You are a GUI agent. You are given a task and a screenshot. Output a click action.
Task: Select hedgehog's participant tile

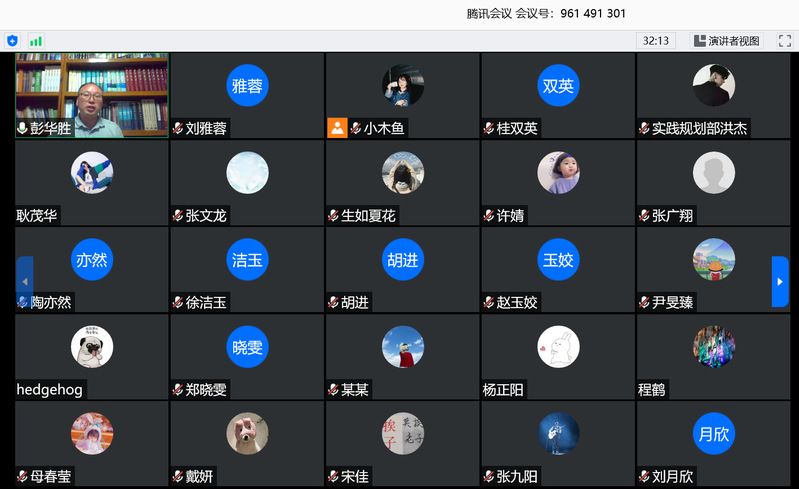[91, 356]
